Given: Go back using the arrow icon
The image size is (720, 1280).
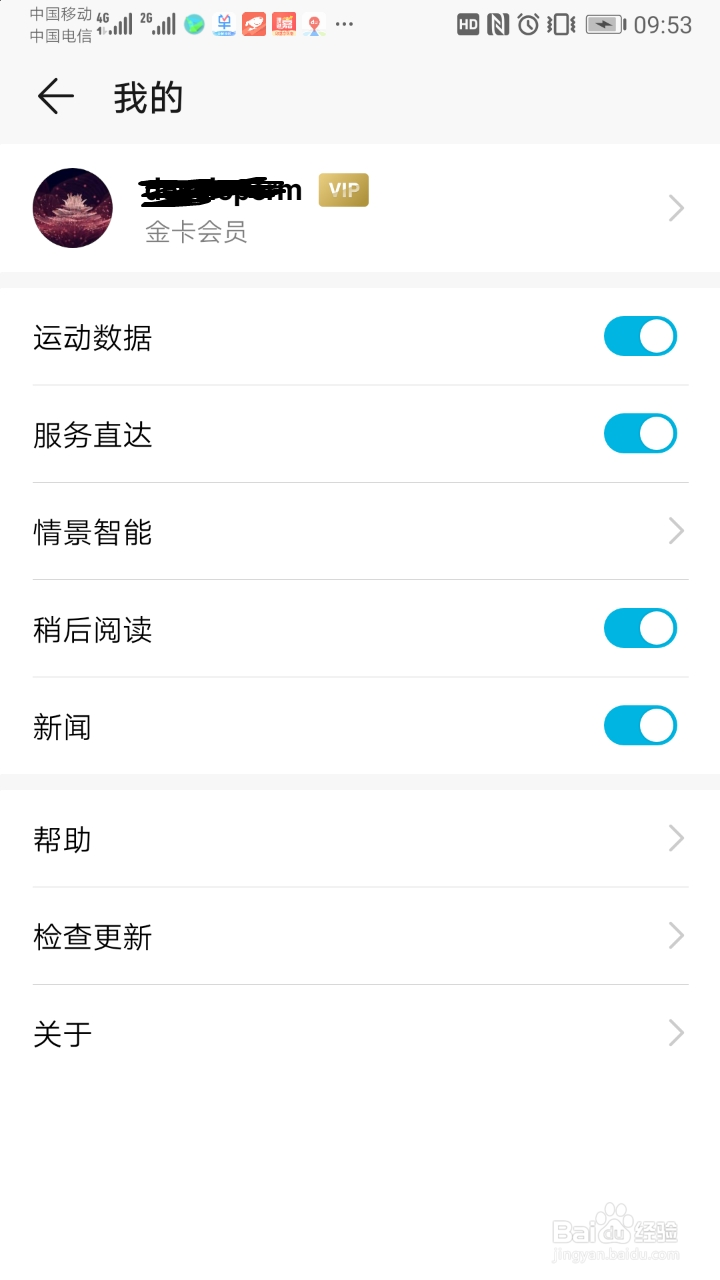Looking at the screenshot, I should point(56,97).
